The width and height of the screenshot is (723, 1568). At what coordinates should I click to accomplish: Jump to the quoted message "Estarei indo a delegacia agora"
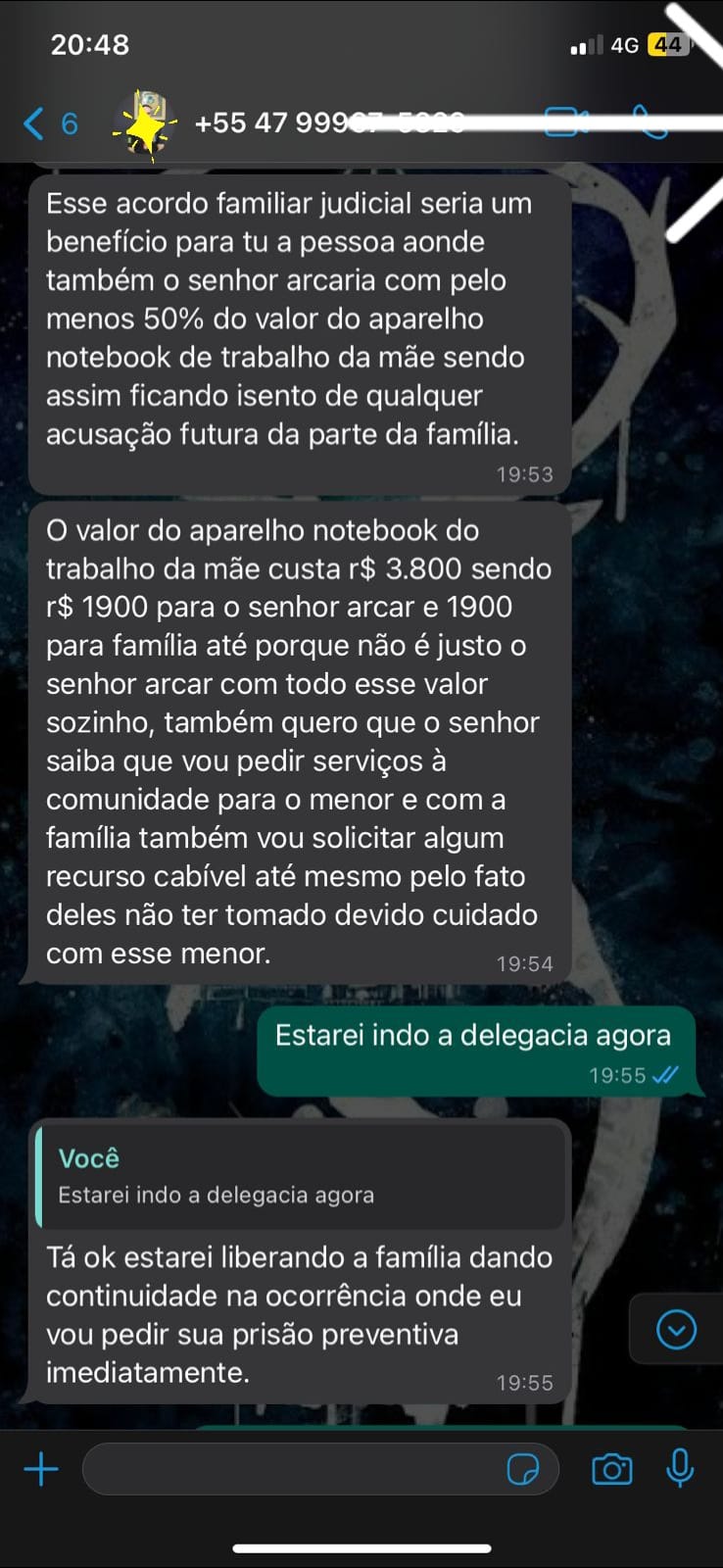(x=301, y=1176)
